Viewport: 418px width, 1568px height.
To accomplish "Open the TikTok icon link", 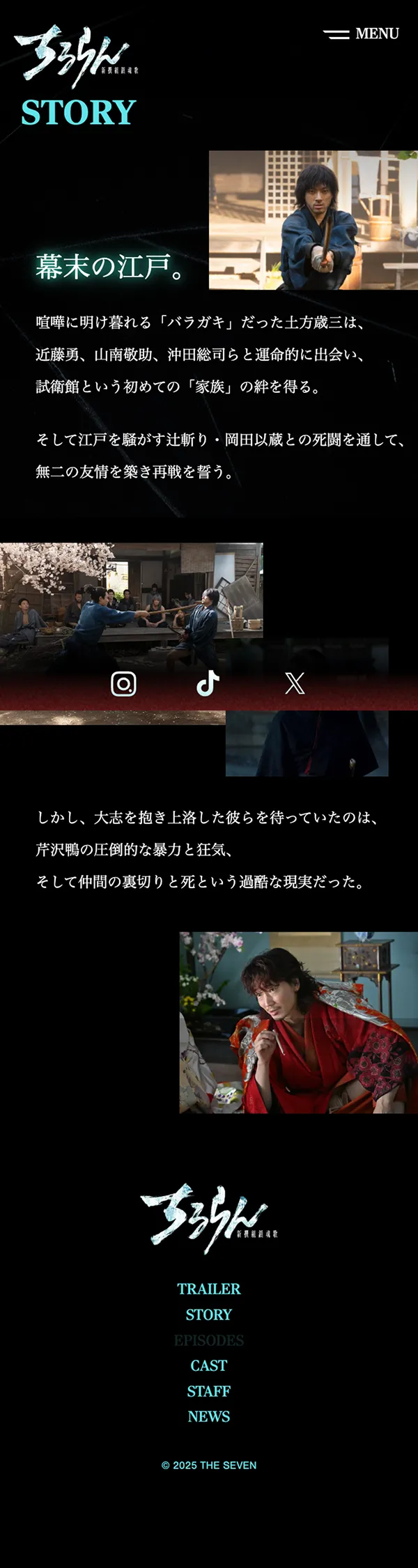I will click(x=208, y=683).
